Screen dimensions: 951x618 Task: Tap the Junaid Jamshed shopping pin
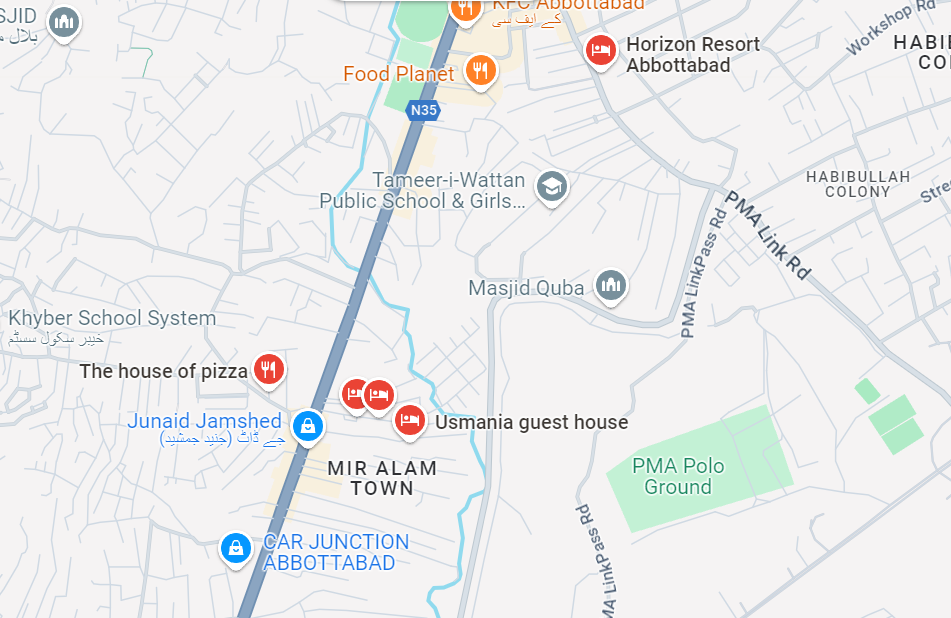[308, 425]
